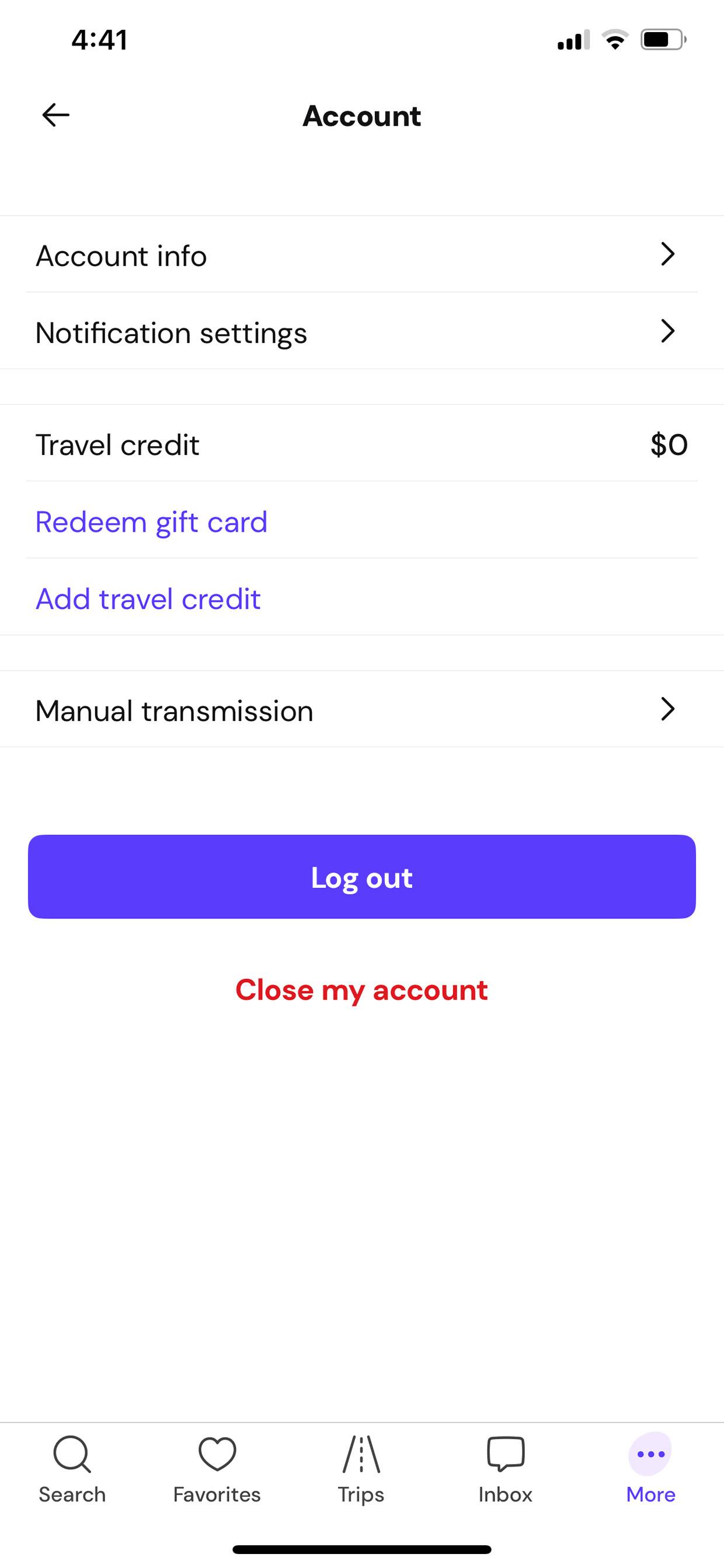
Task: Tap Redeem gift card link
Action: click(151, 522)
